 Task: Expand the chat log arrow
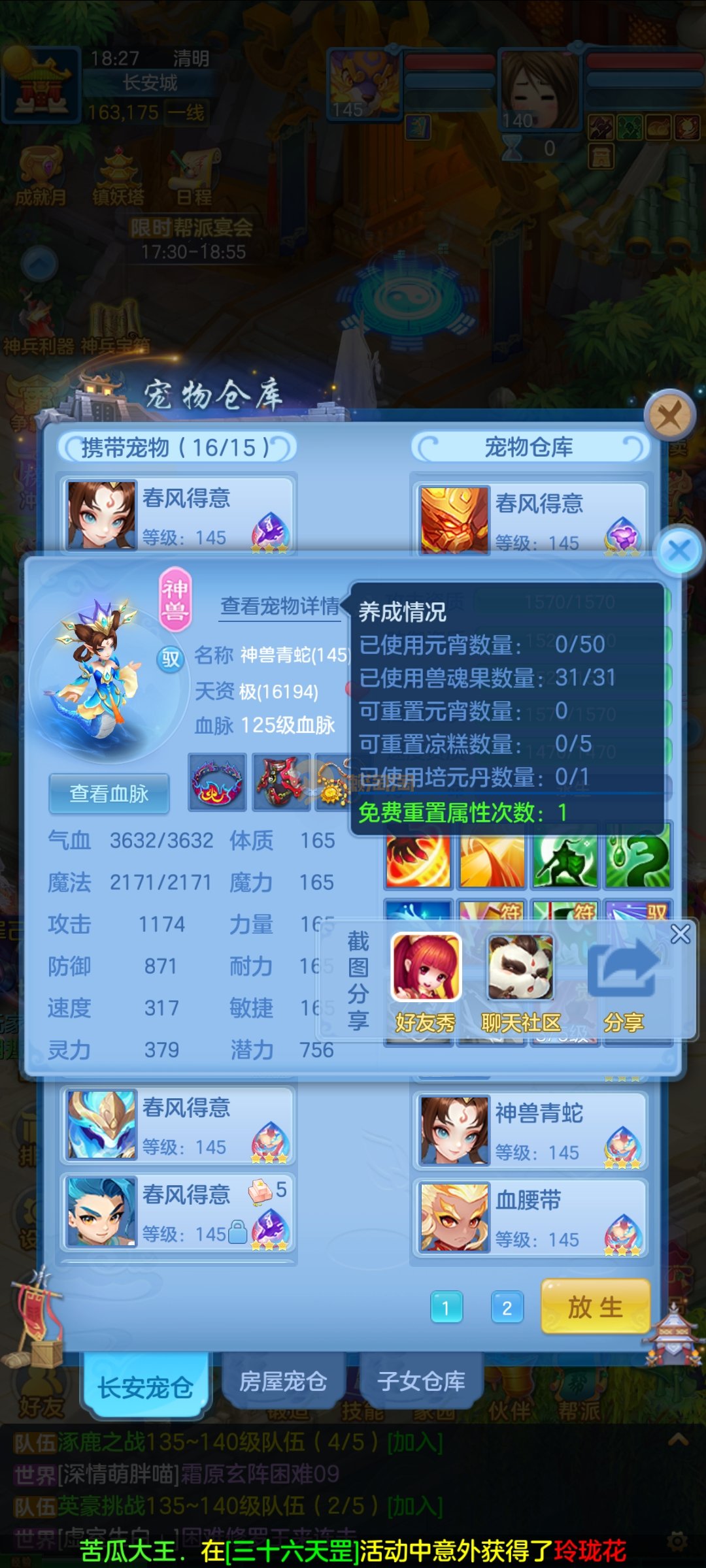pos(678,1439)
